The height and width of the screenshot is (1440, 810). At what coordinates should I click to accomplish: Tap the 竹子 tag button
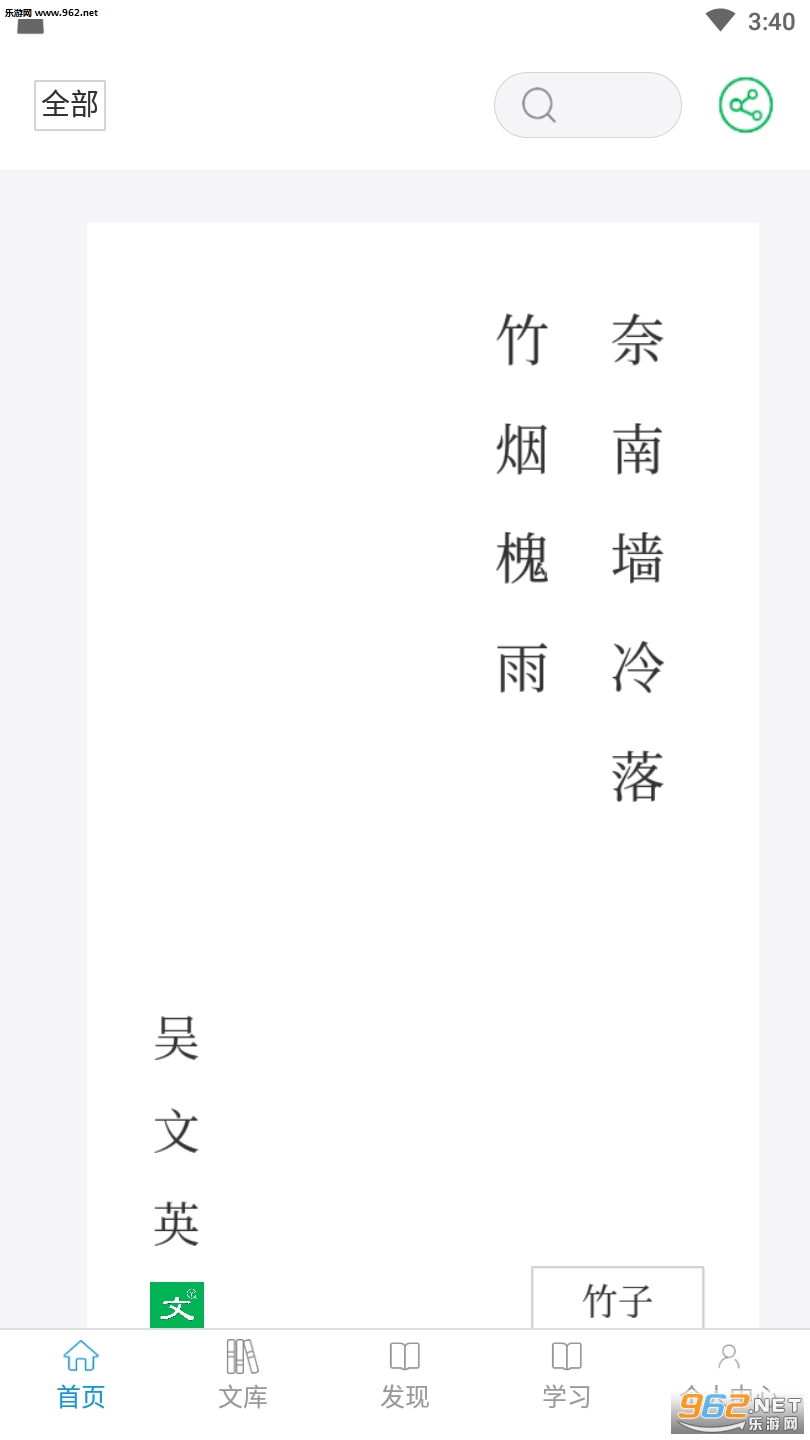click(617, 1298)
